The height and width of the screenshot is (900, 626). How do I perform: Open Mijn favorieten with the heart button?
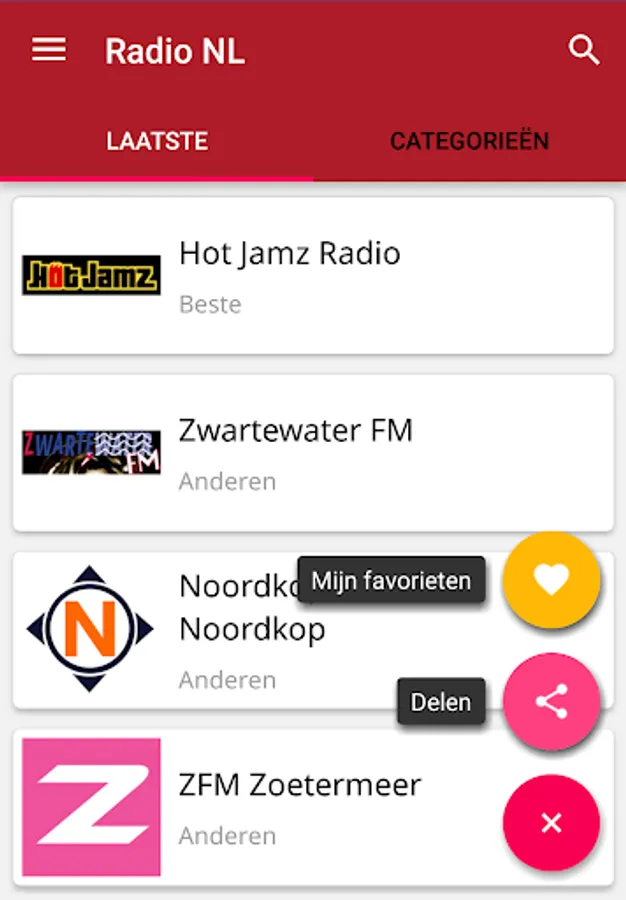551,579
